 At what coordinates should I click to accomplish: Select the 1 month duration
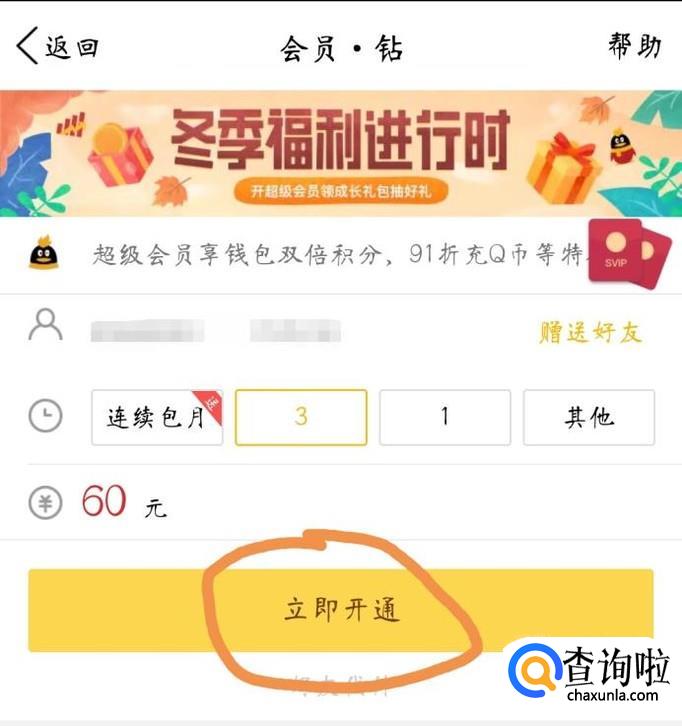tap(445, 417)
